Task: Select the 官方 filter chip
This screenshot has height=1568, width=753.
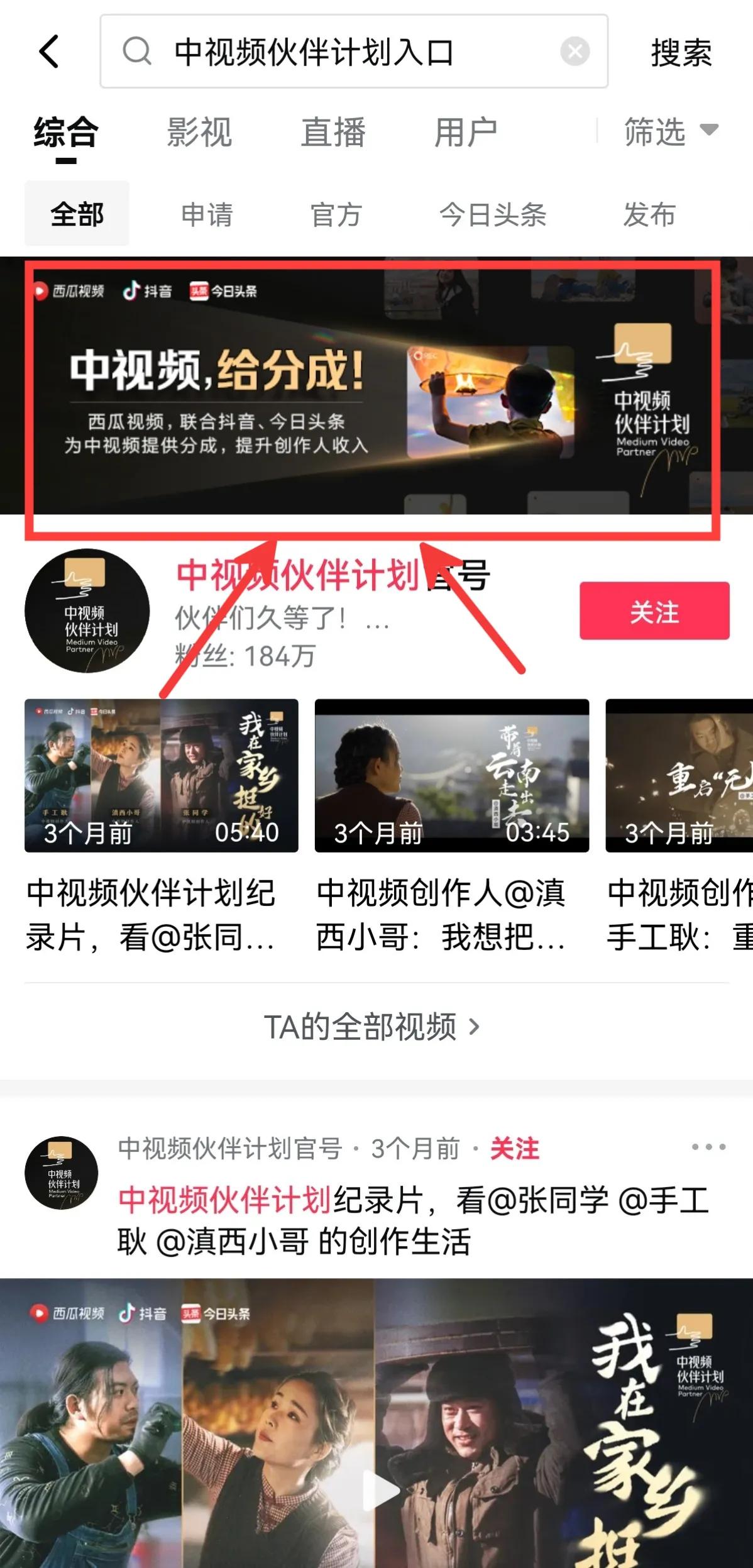Action: tap(336, 215)
